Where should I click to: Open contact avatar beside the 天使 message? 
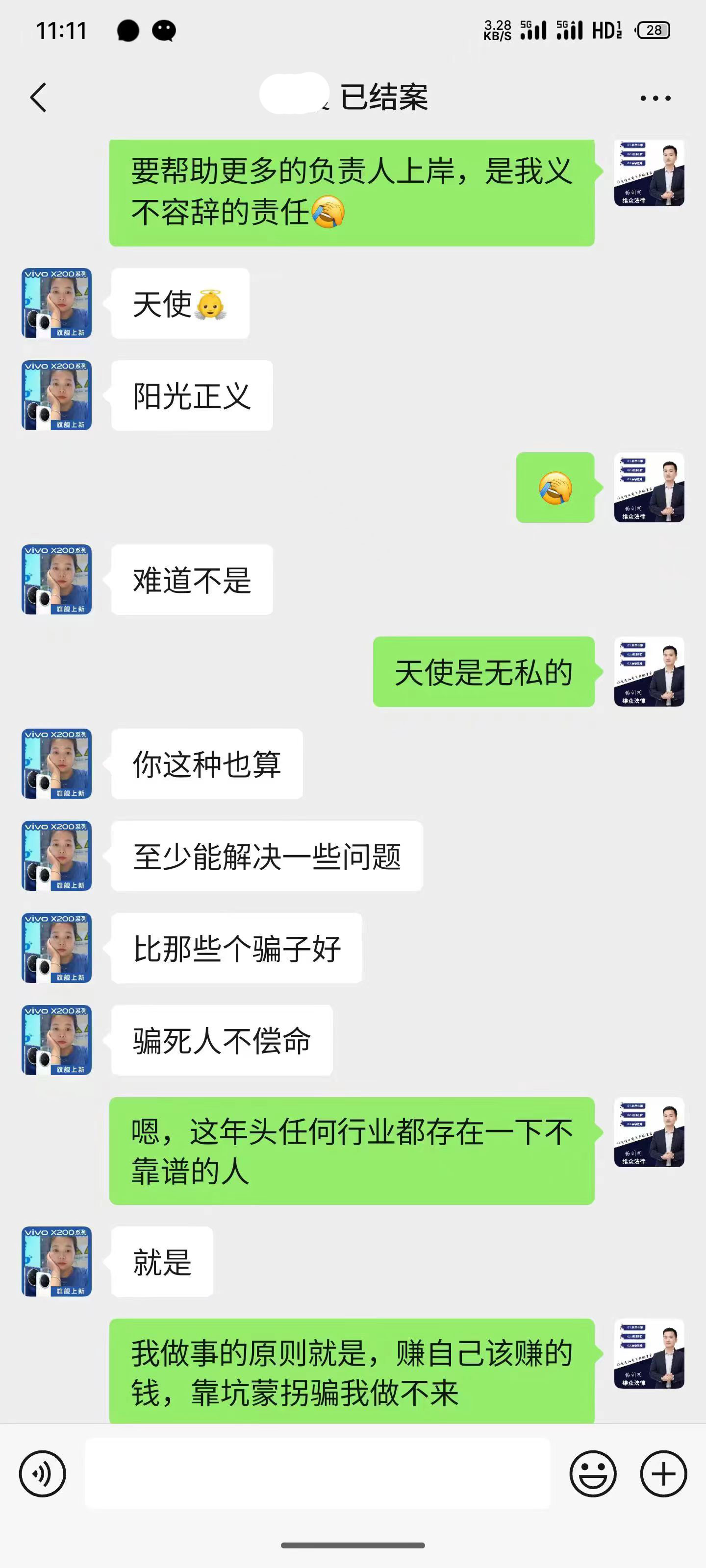click(57, 303)
